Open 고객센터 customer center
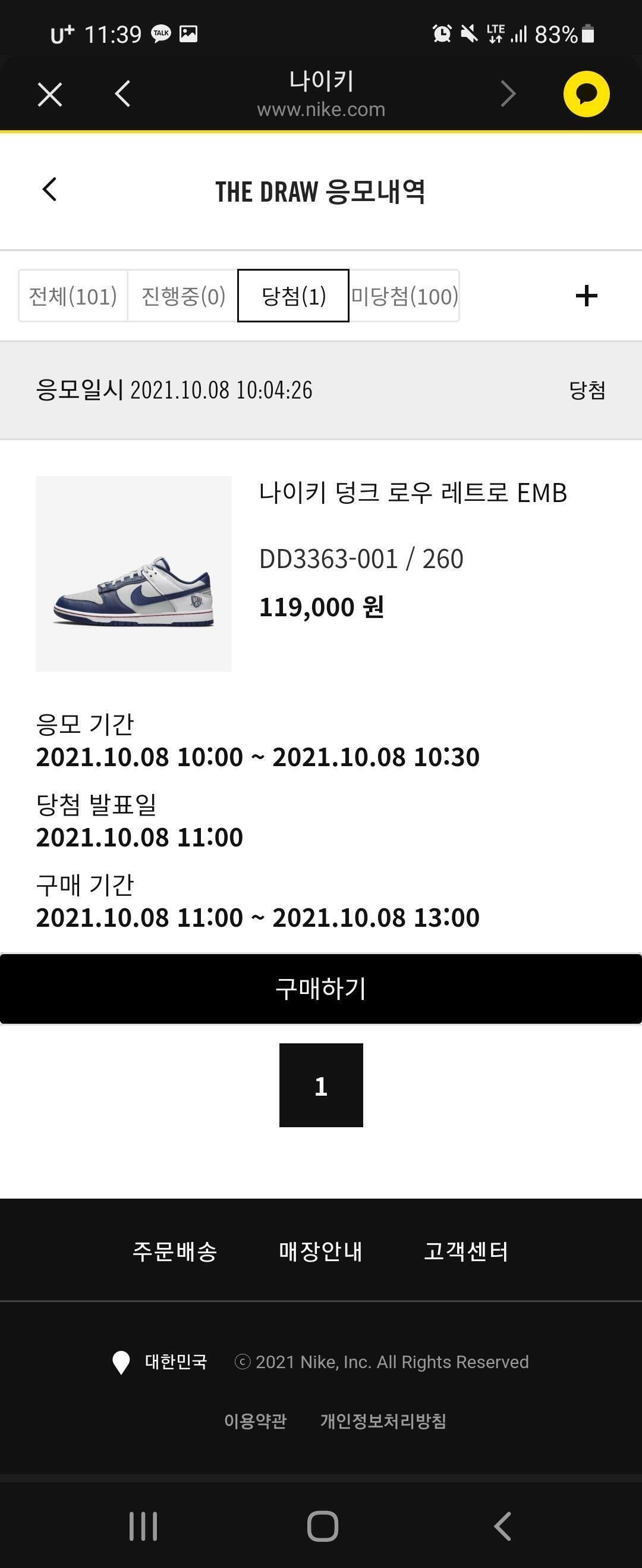Image resolution: width=642 pixels, height=1568 pixels. (x=465, y=1252)
